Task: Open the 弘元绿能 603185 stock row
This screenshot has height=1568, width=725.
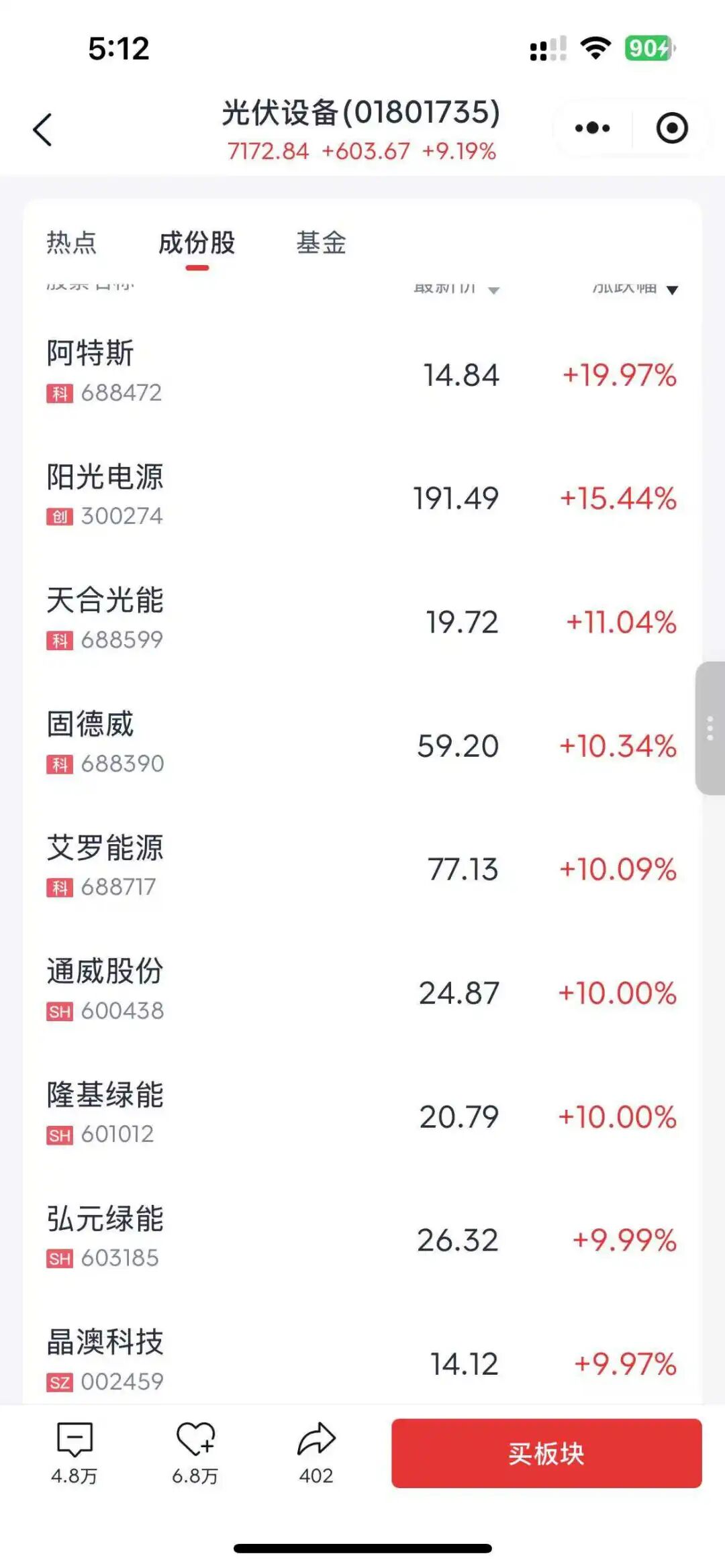Action: click(x=362, y=1238)
